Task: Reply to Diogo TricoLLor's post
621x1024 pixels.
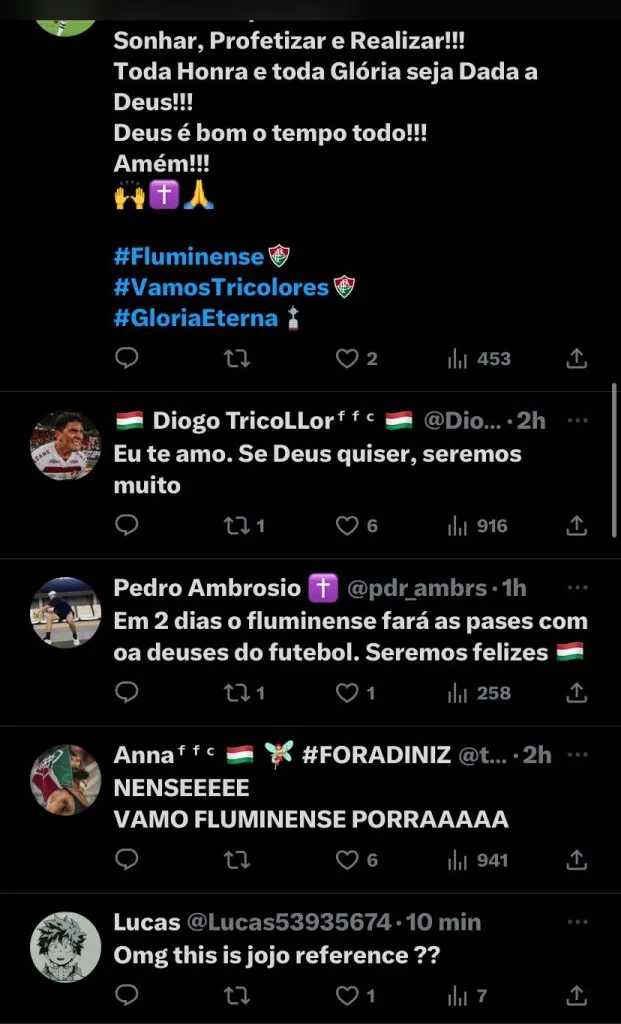Action: tap(127, 525)
